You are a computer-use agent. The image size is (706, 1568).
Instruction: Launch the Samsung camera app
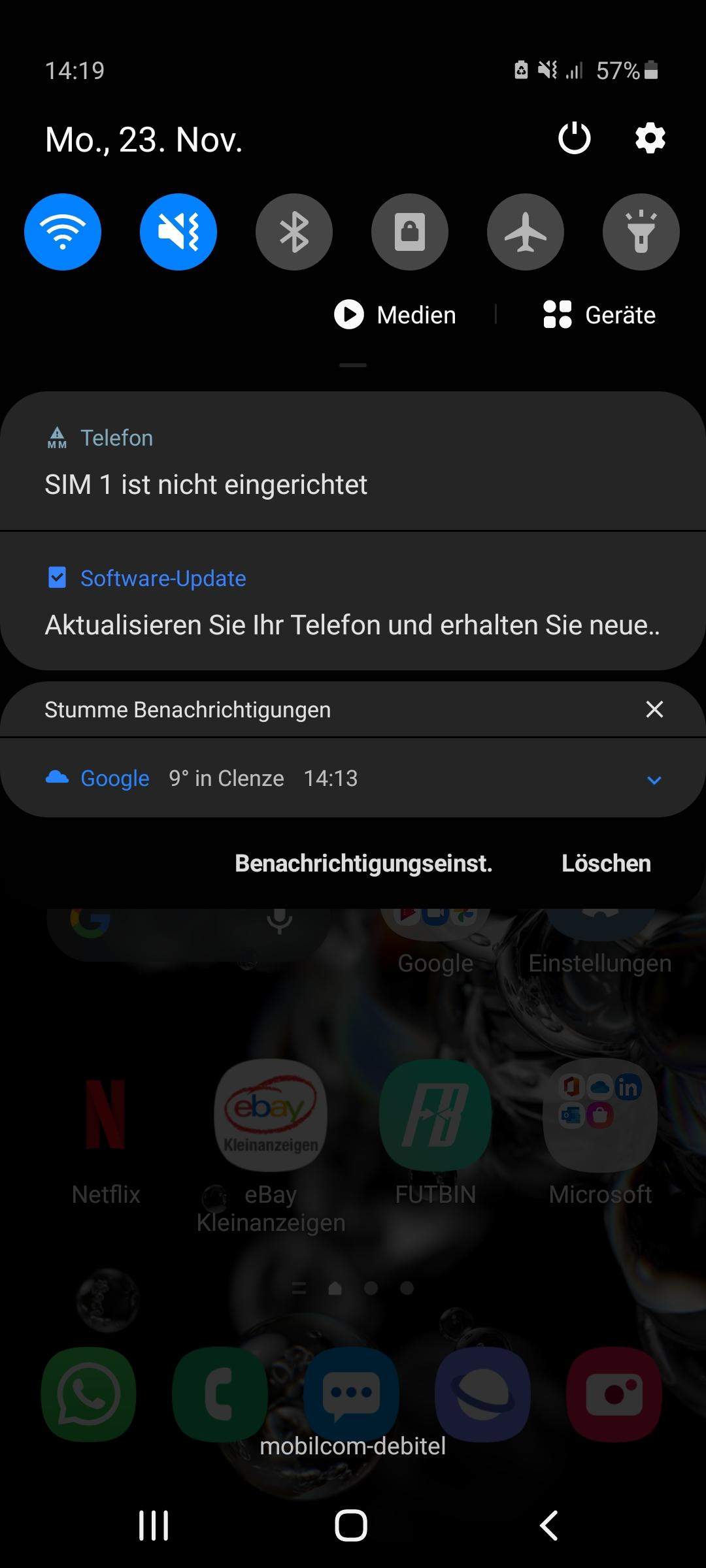pos(616,1393)
